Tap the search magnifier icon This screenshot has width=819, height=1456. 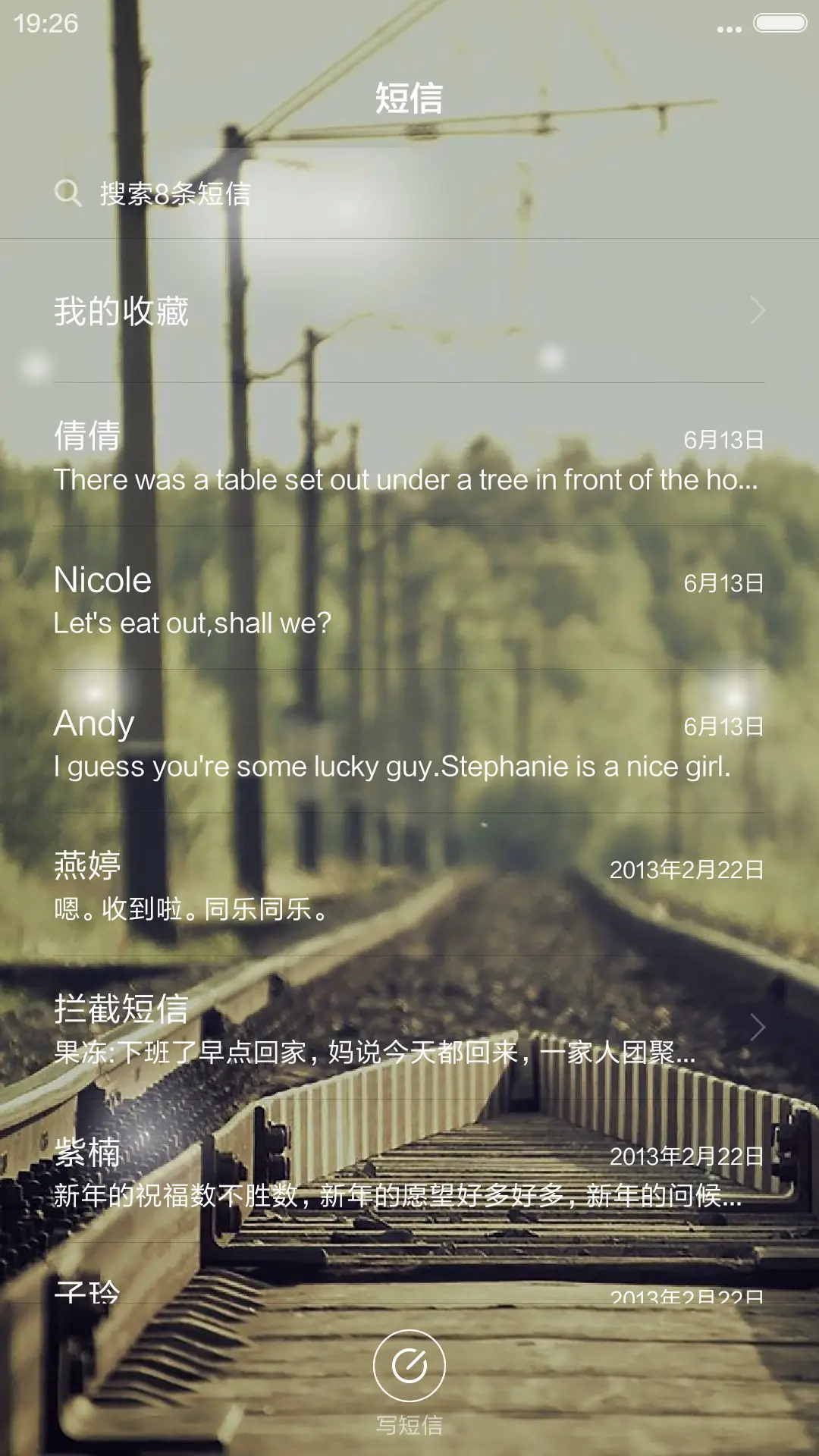(x=69, y=195)
